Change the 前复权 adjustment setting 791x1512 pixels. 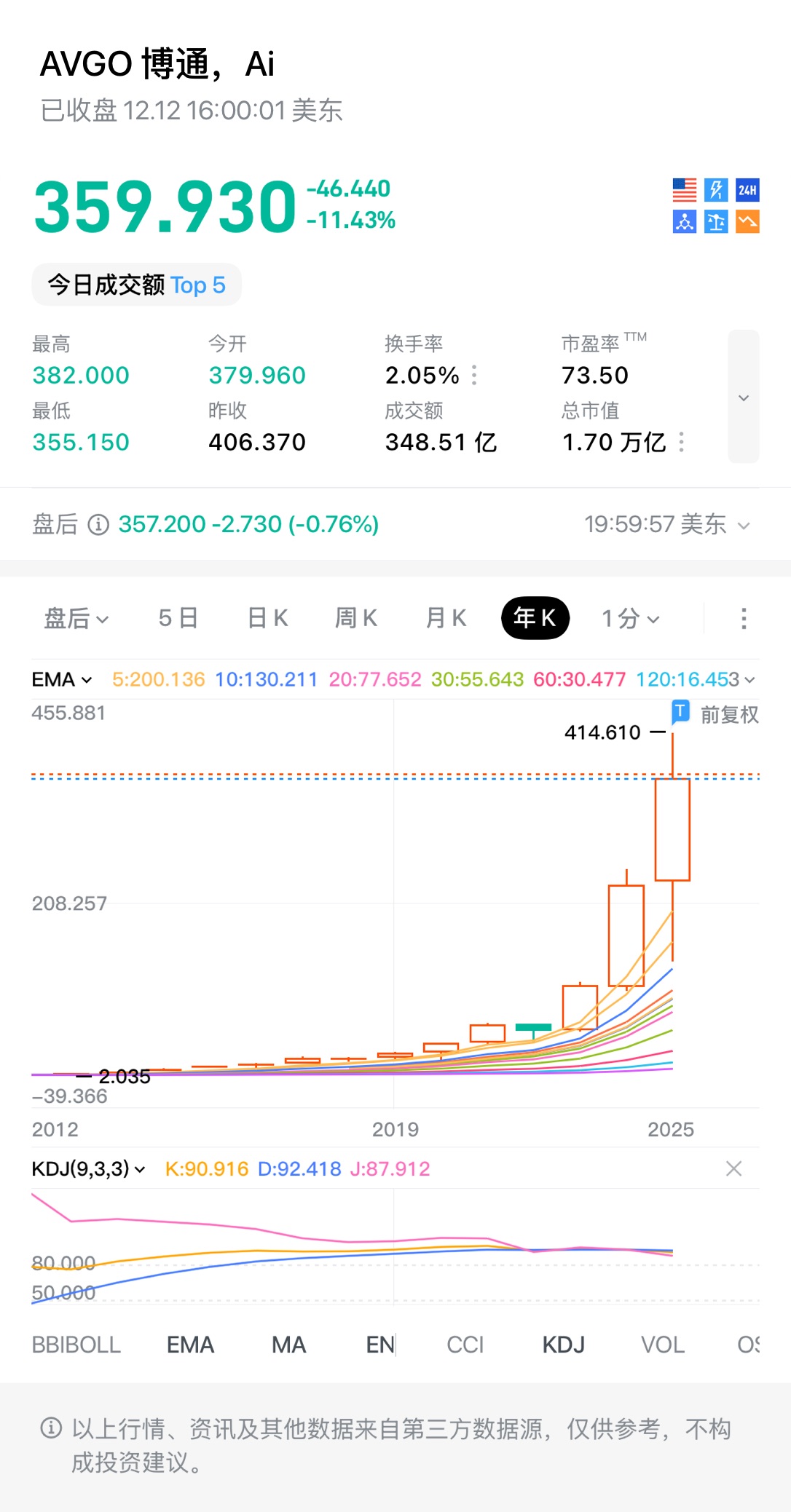(x=729, y=715)
